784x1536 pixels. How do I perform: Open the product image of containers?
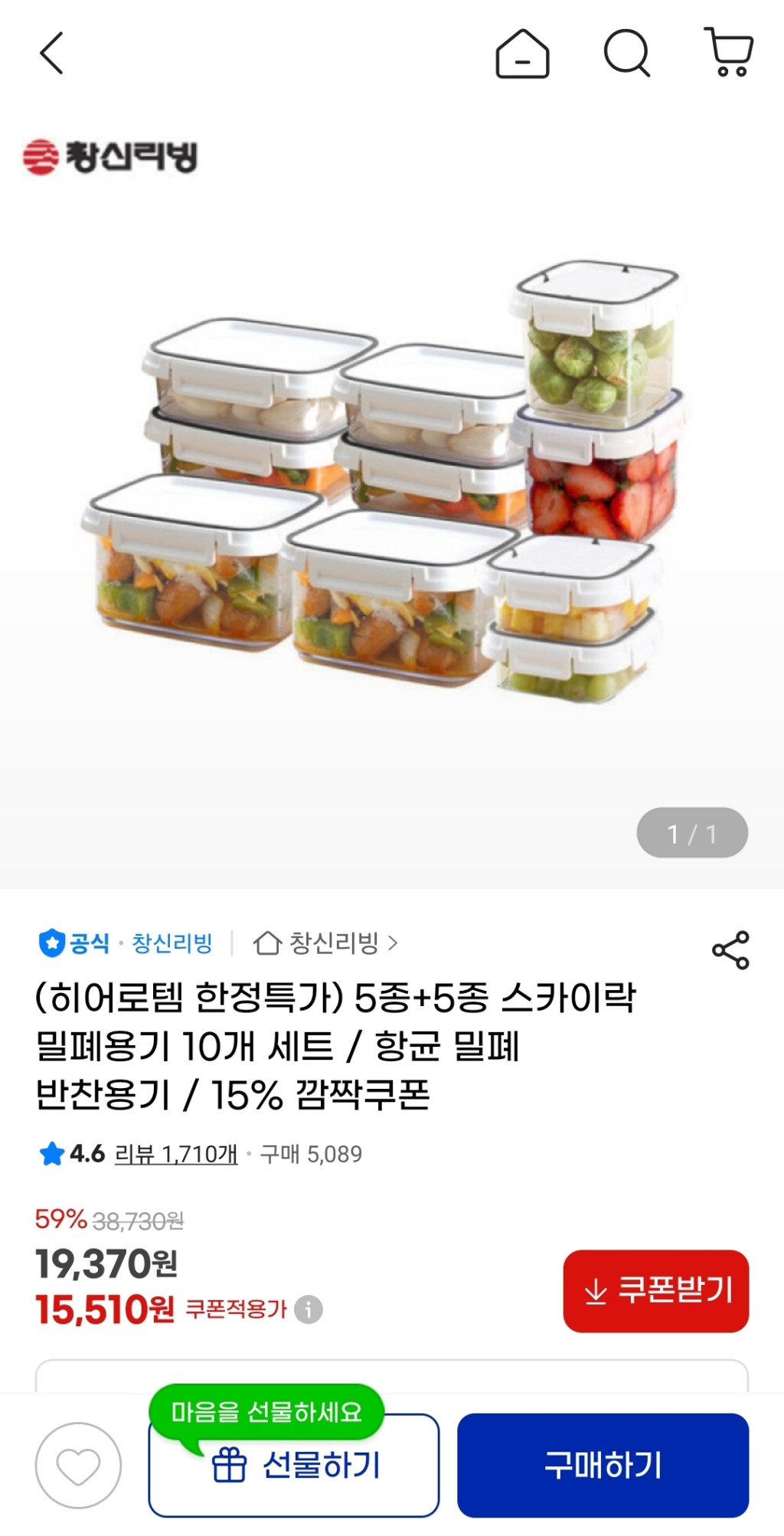click(x=383, y=482)
